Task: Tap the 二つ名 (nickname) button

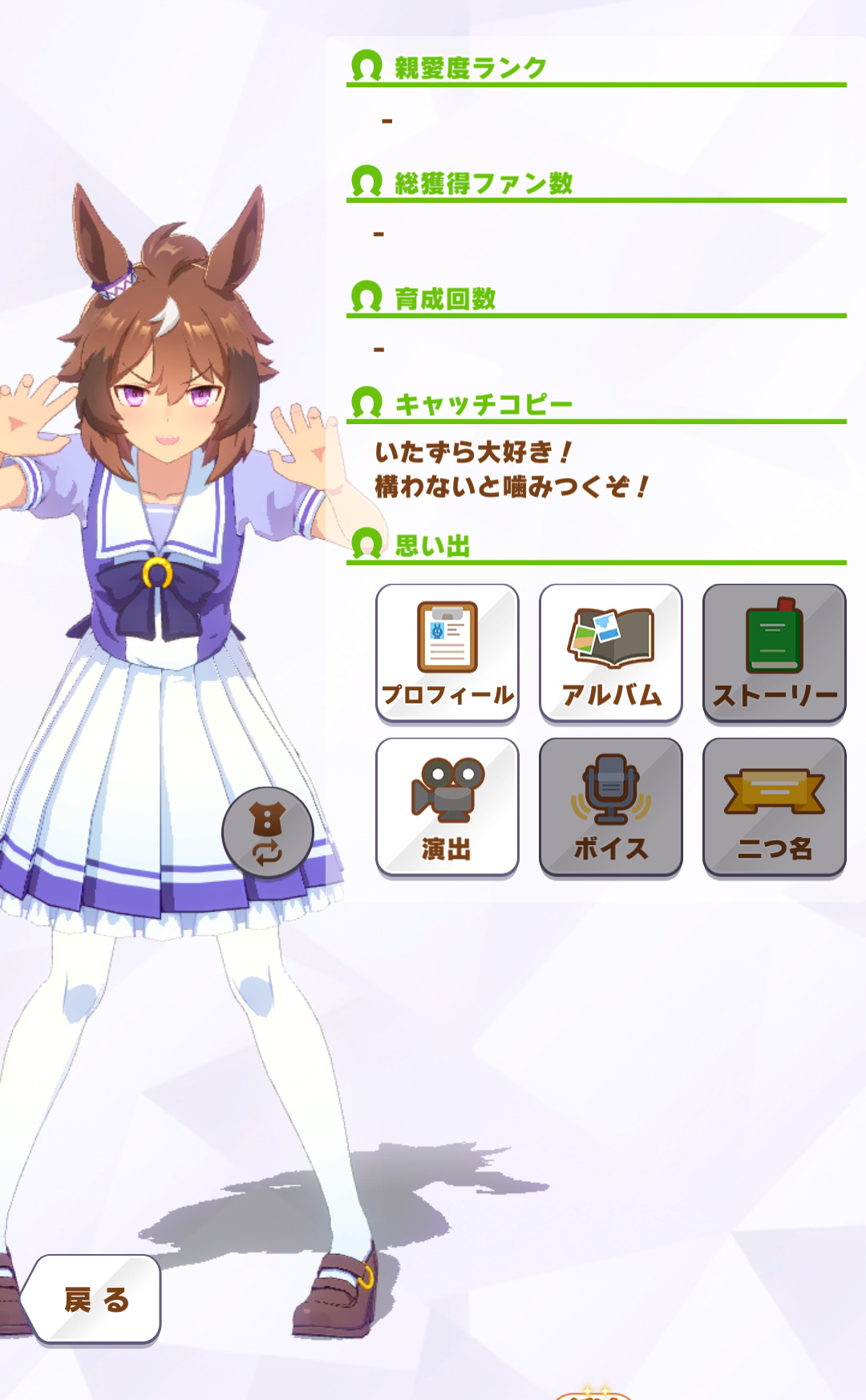Action: pos(775,807)
